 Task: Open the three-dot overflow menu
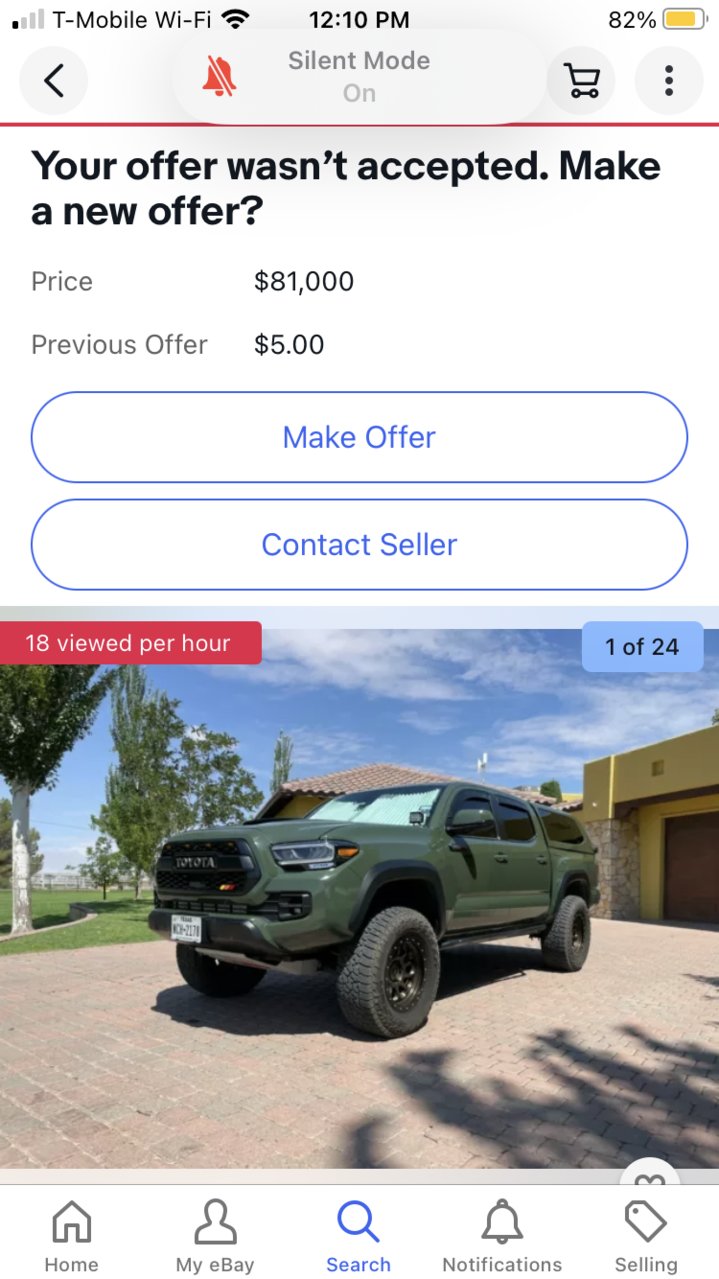click(668, 80)
